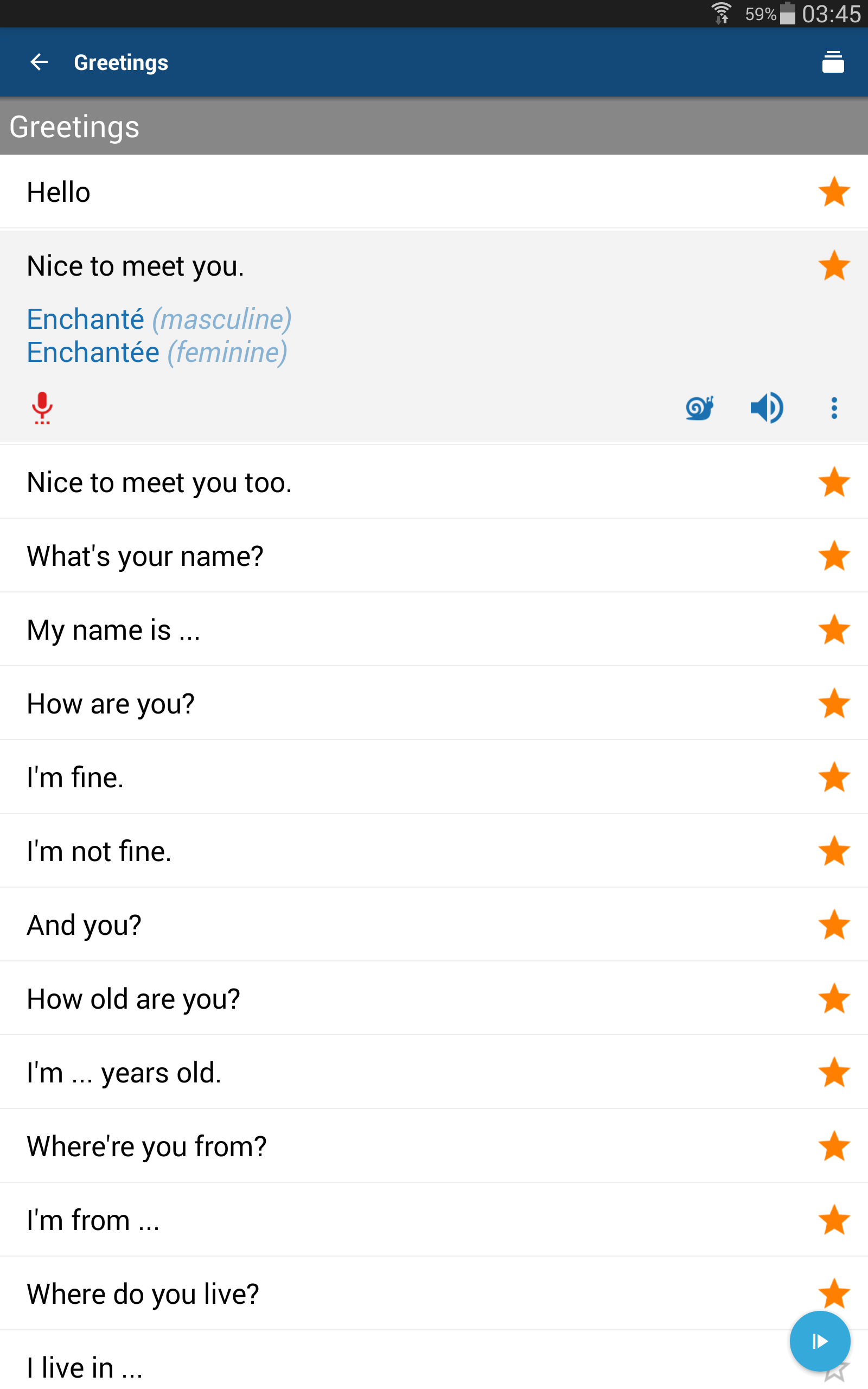Open the Greetings title in the app bar
The height and width of the screenshot is (1389, 868).
coord(120,61)
